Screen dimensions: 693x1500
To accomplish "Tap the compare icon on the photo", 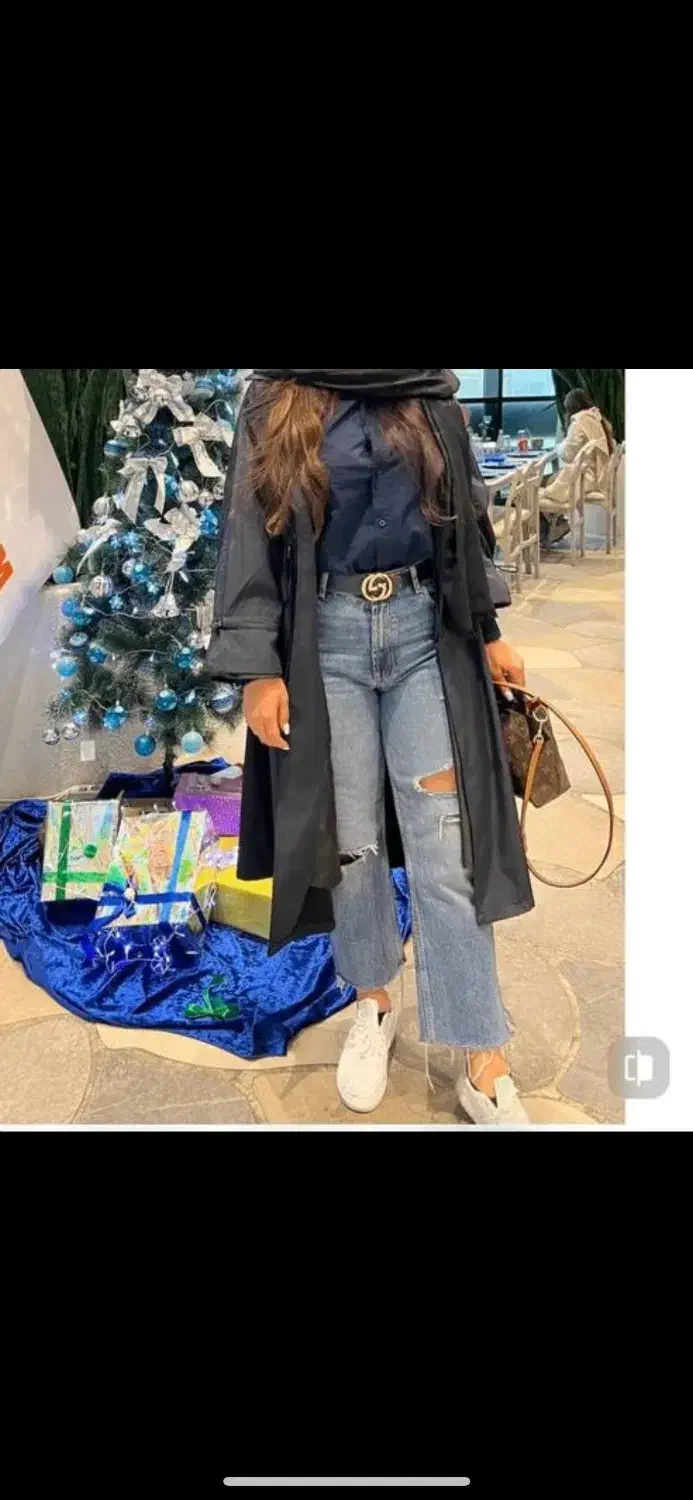I will point(638,1067).
